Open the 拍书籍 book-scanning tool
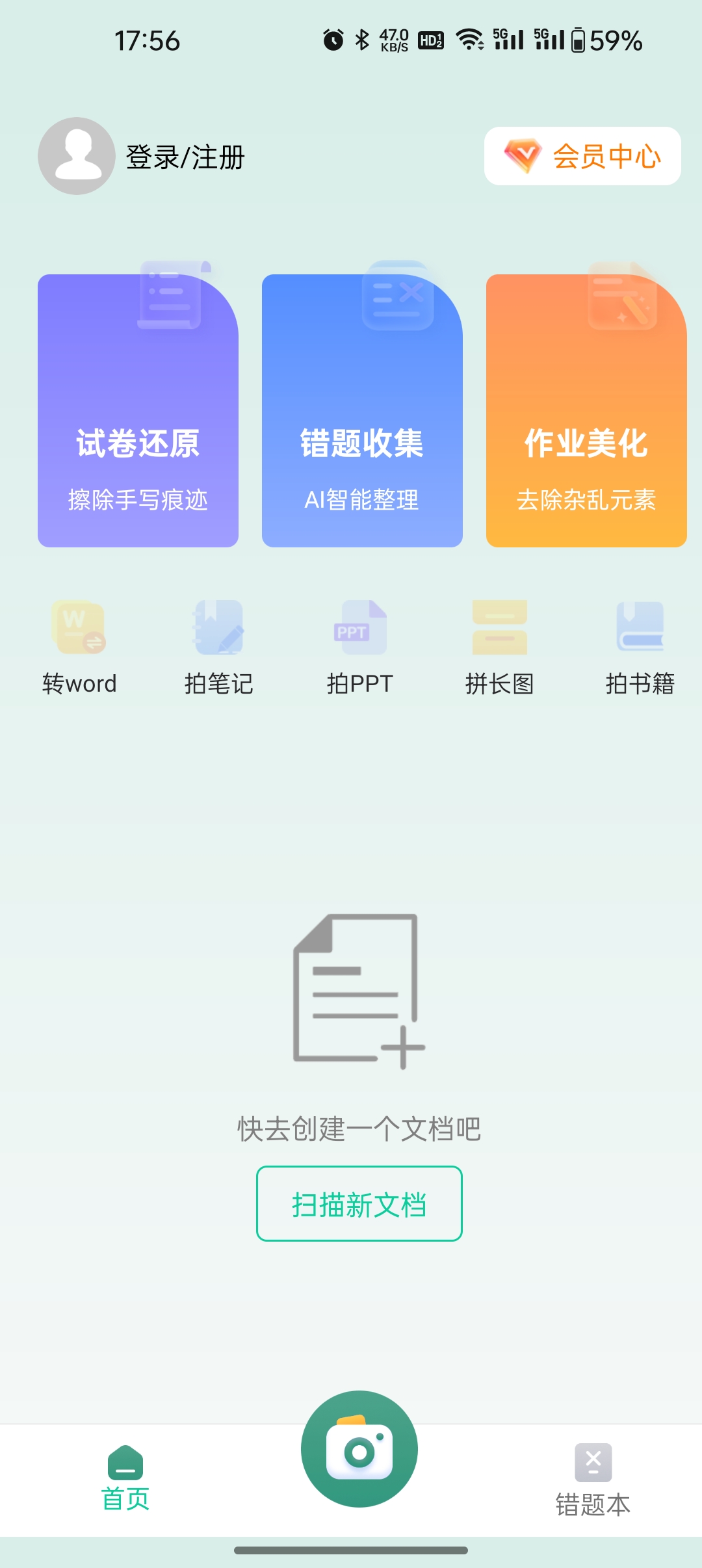This screenshot has width=702, height=1568. point(640,627)
